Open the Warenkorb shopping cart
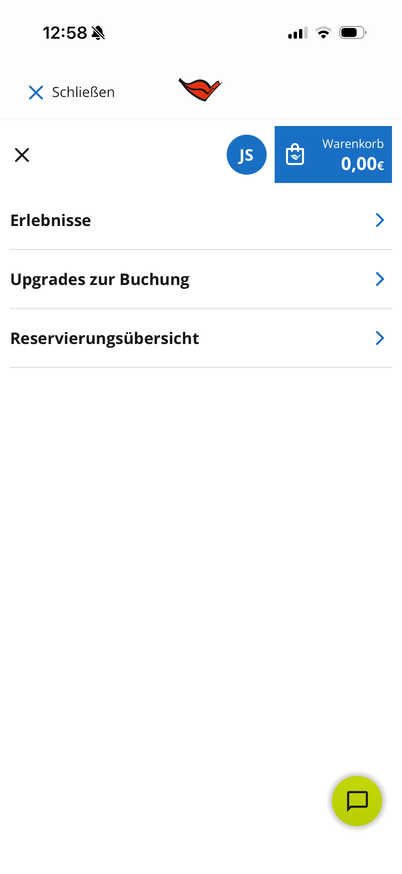Viewport: 402px width, 874px height. point(333,154)
